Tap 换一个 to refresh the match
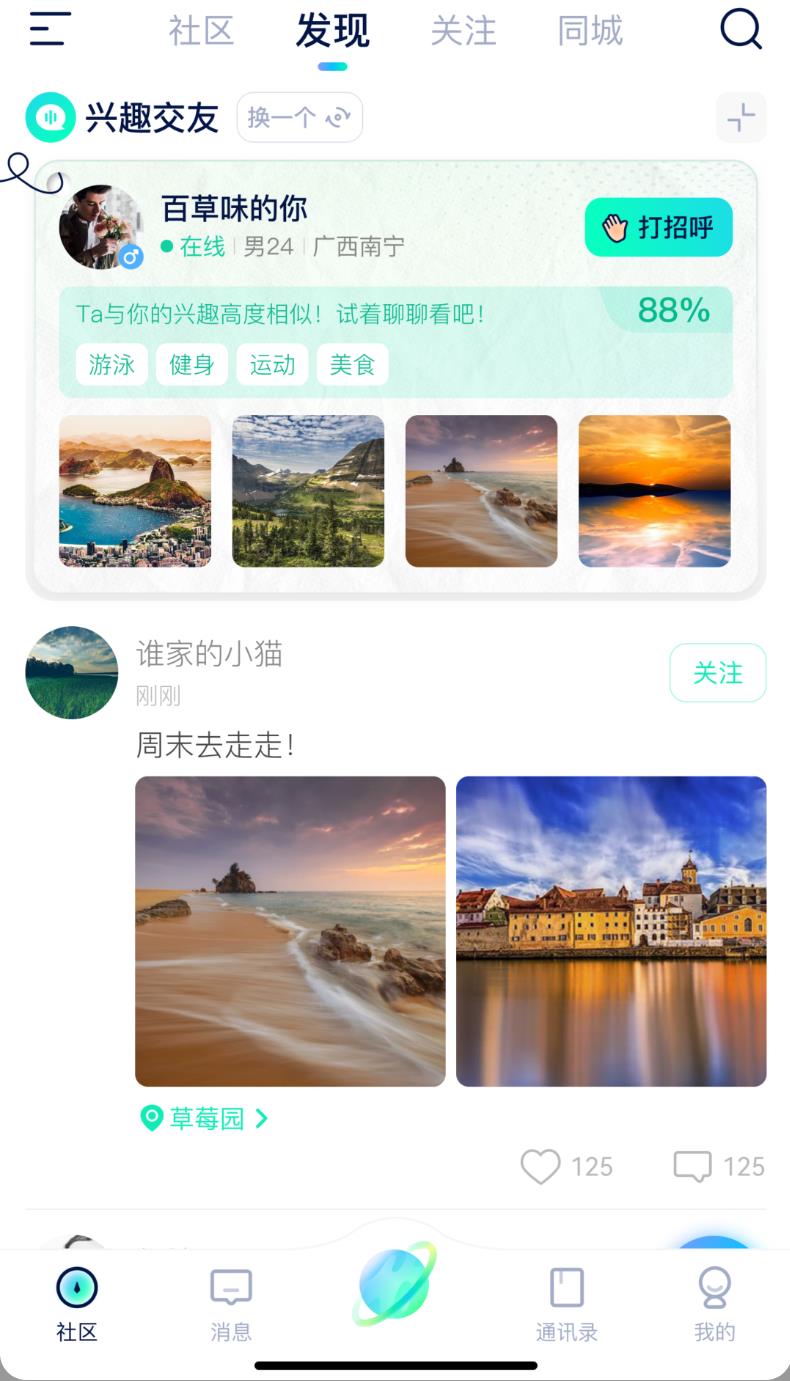790x1381 pixels. pos(298,117)
